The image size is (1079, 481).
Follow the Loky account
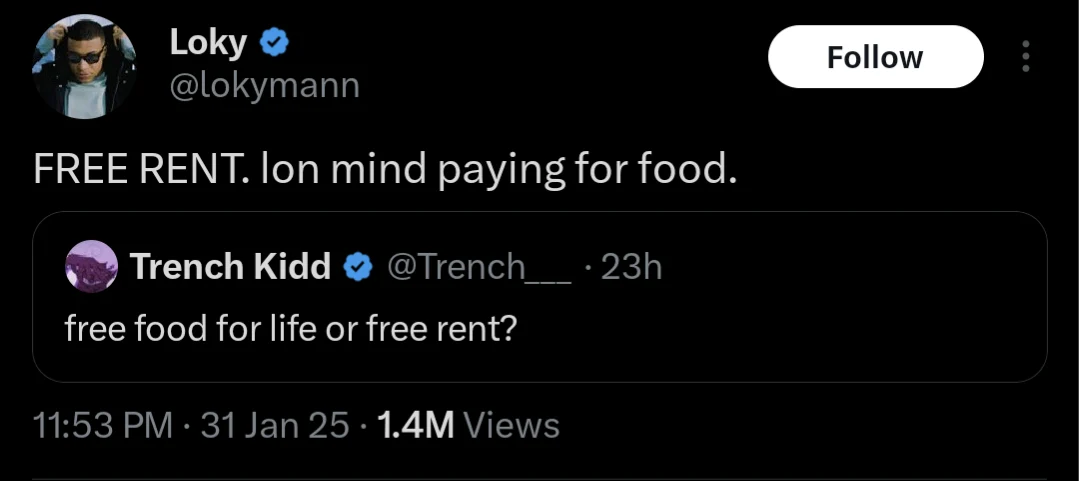tap(875, 57)
